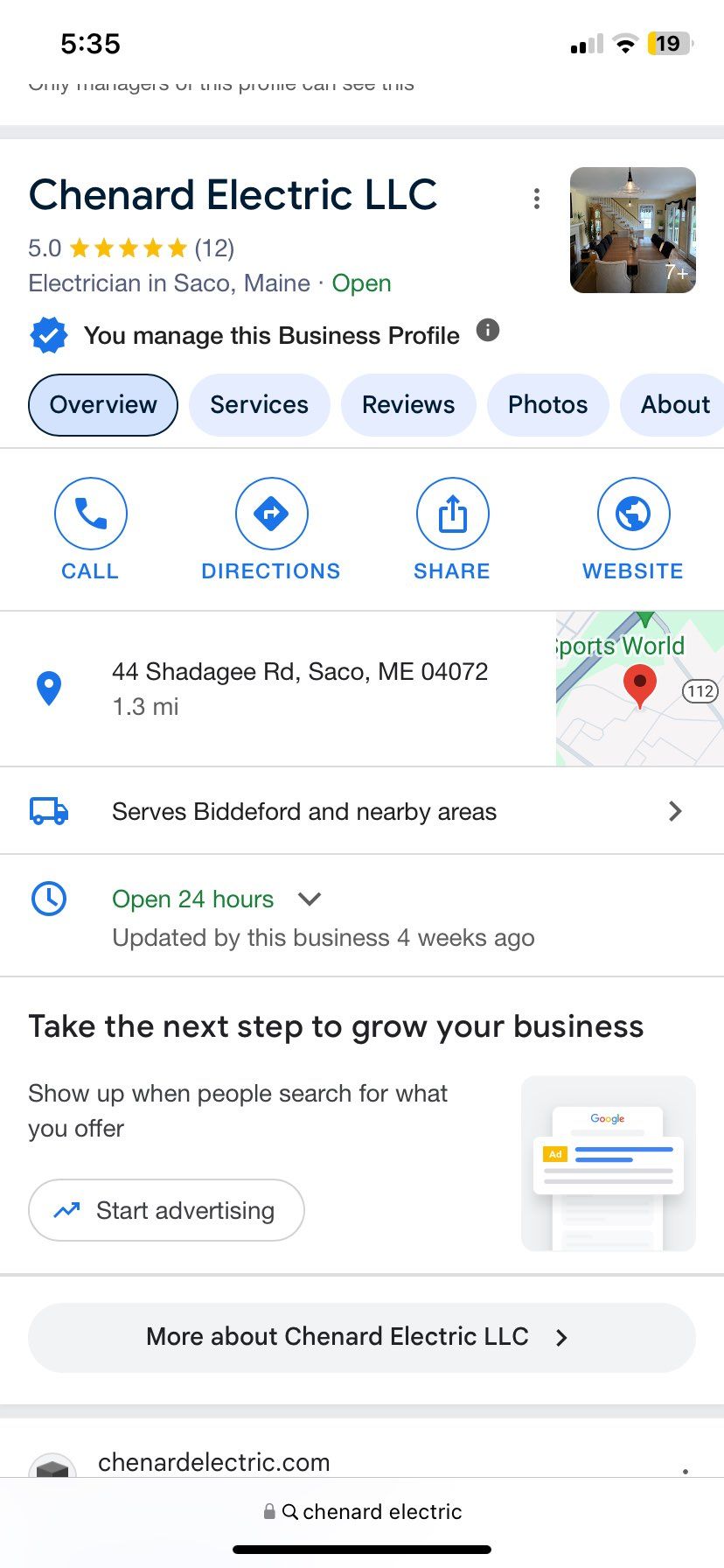Tap the info icon next to Business Profile

coord(488,331)
